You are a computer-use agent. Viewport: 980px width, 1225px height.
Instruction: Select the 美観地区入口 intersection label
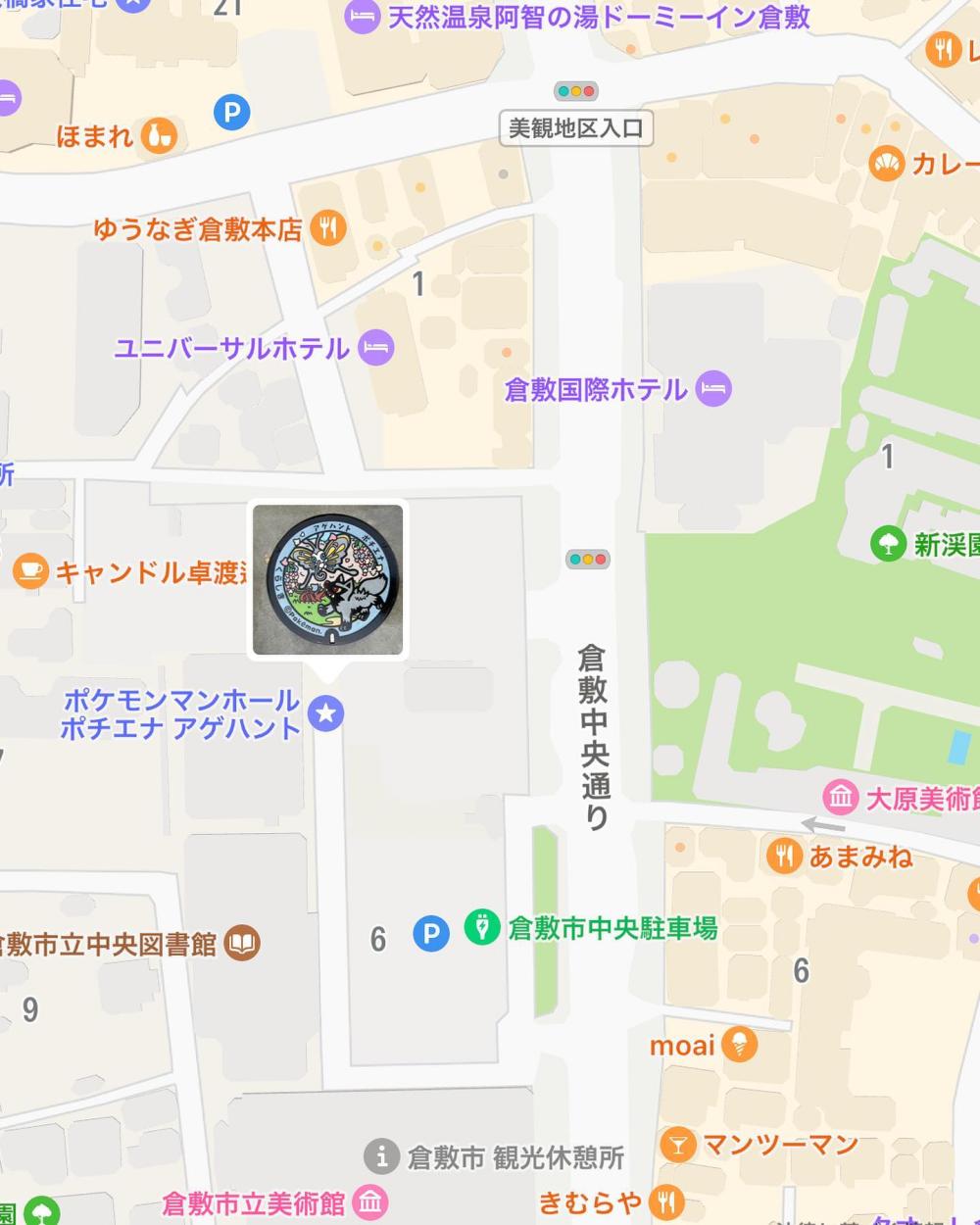576,128
